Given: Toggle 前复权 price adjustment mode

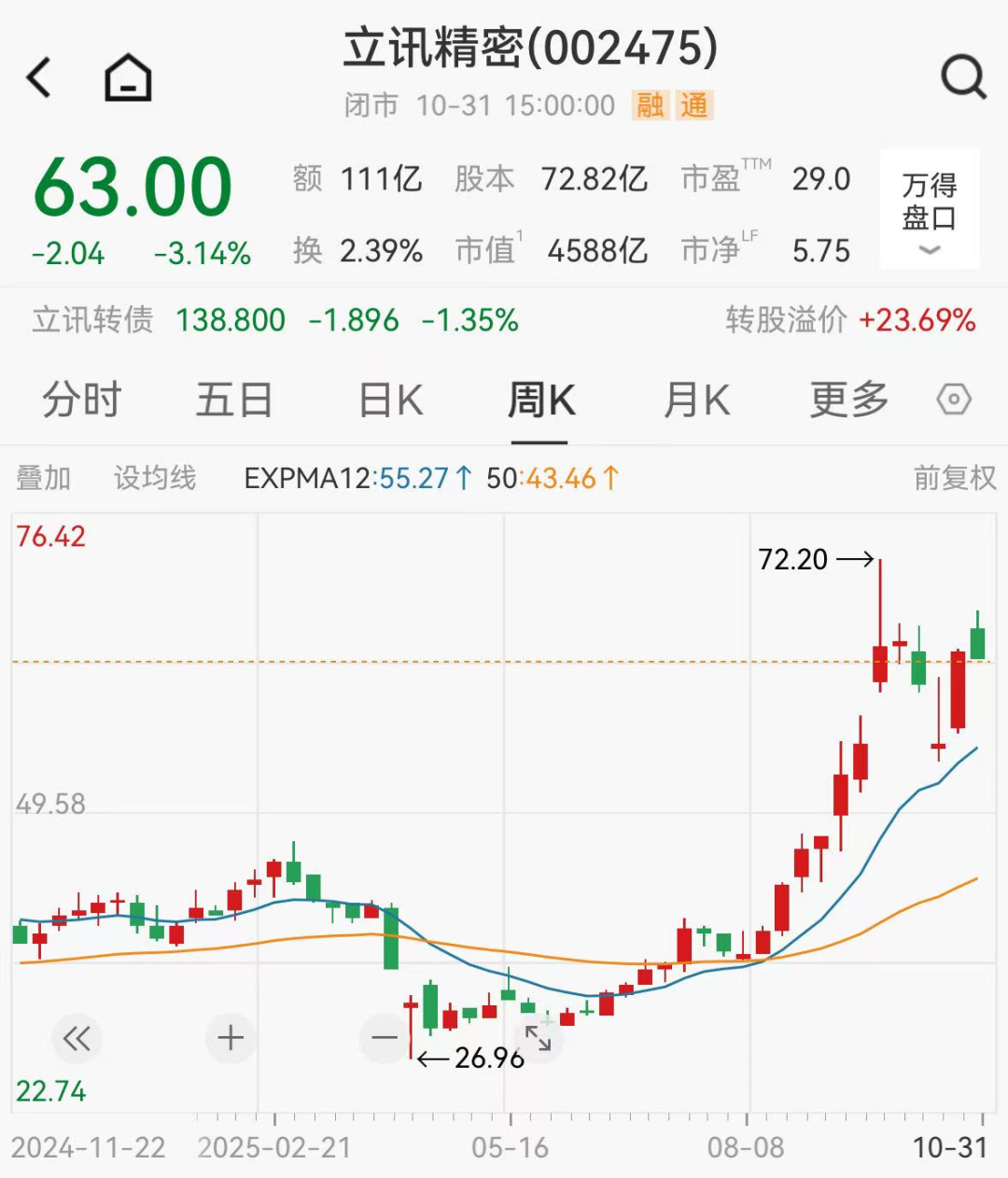Looking at the screenshot, I should [955, 477].
